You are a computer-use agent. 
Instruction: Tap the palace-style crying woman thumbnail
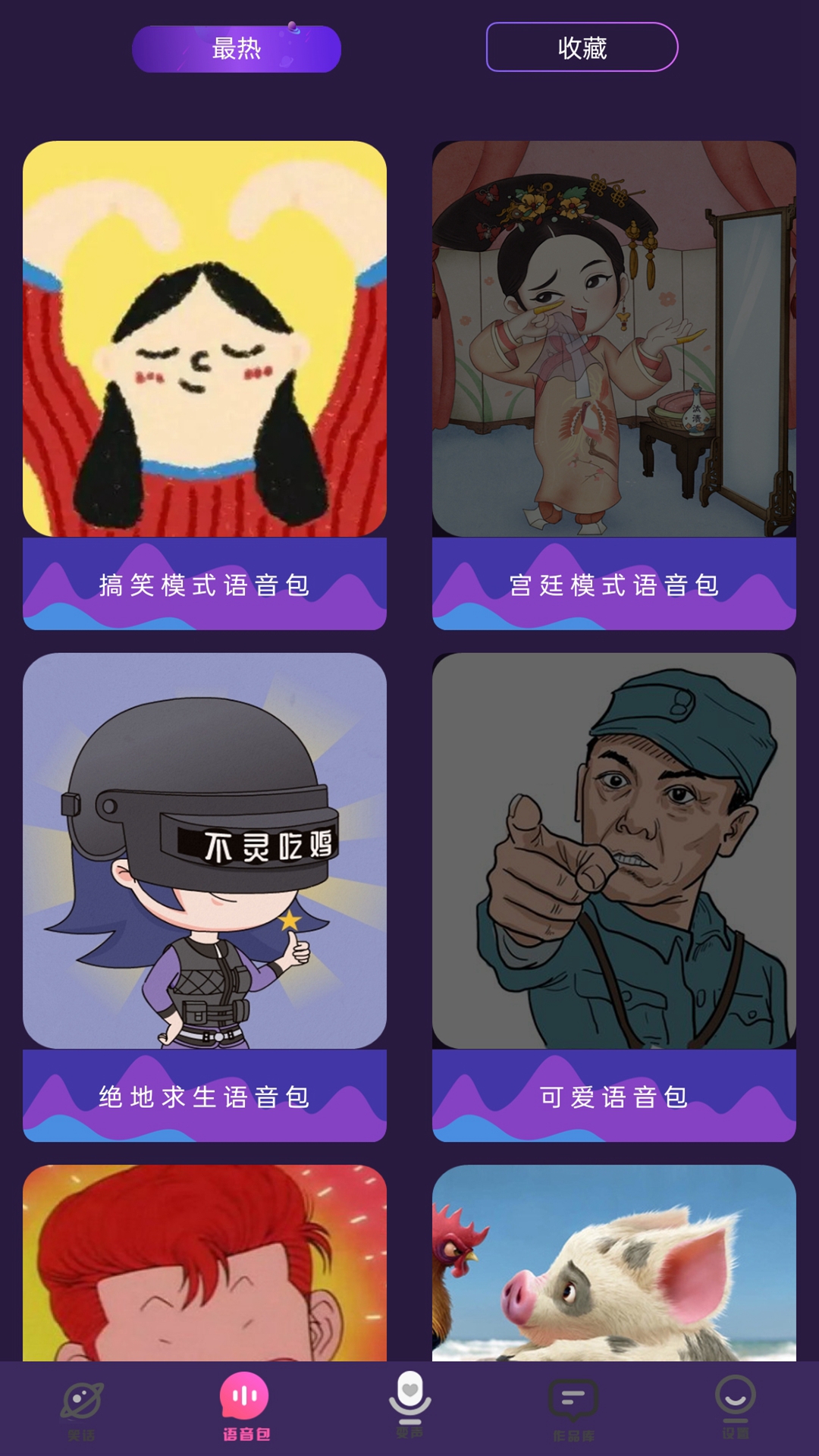[x=614, y=337]
